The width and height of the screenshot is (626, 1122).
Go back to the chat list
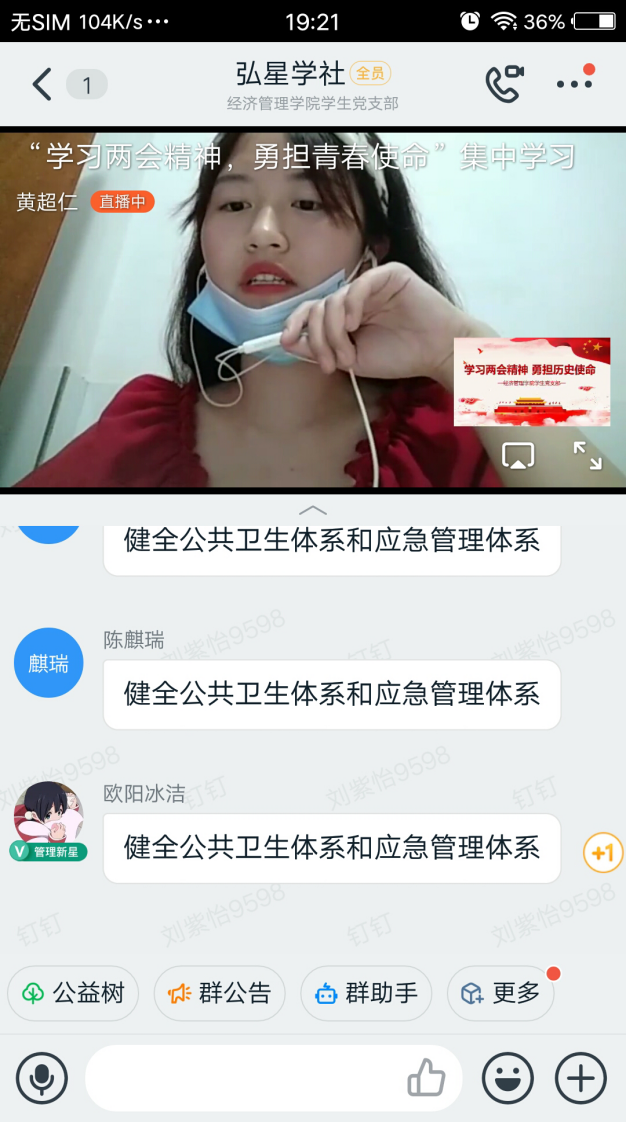pos(41,85)
